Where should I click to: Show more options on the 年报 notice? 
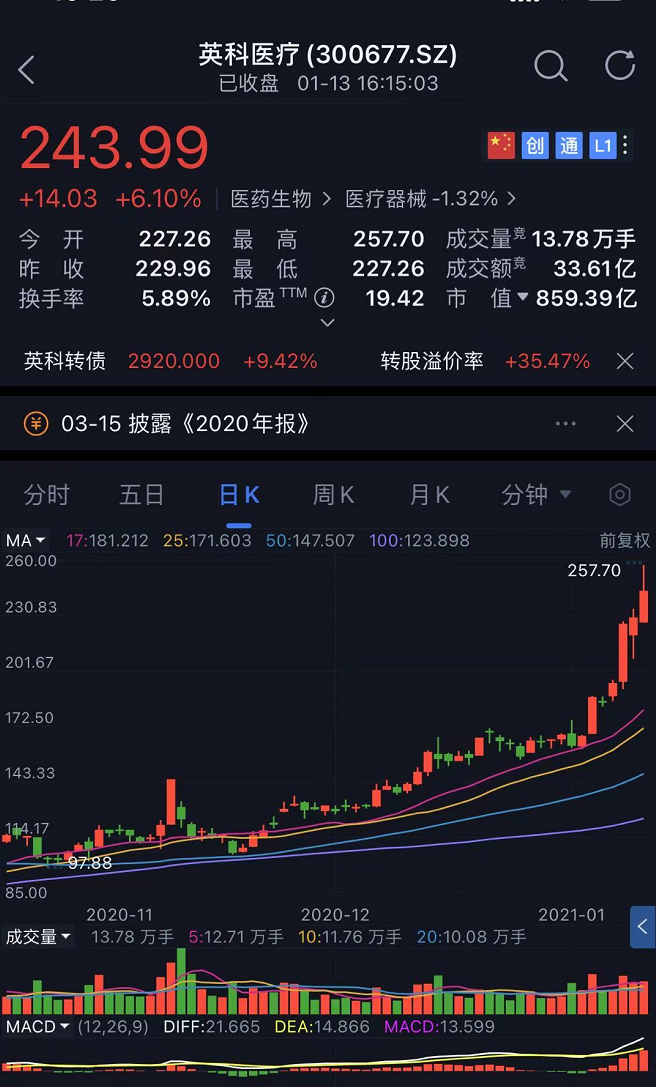565,424
